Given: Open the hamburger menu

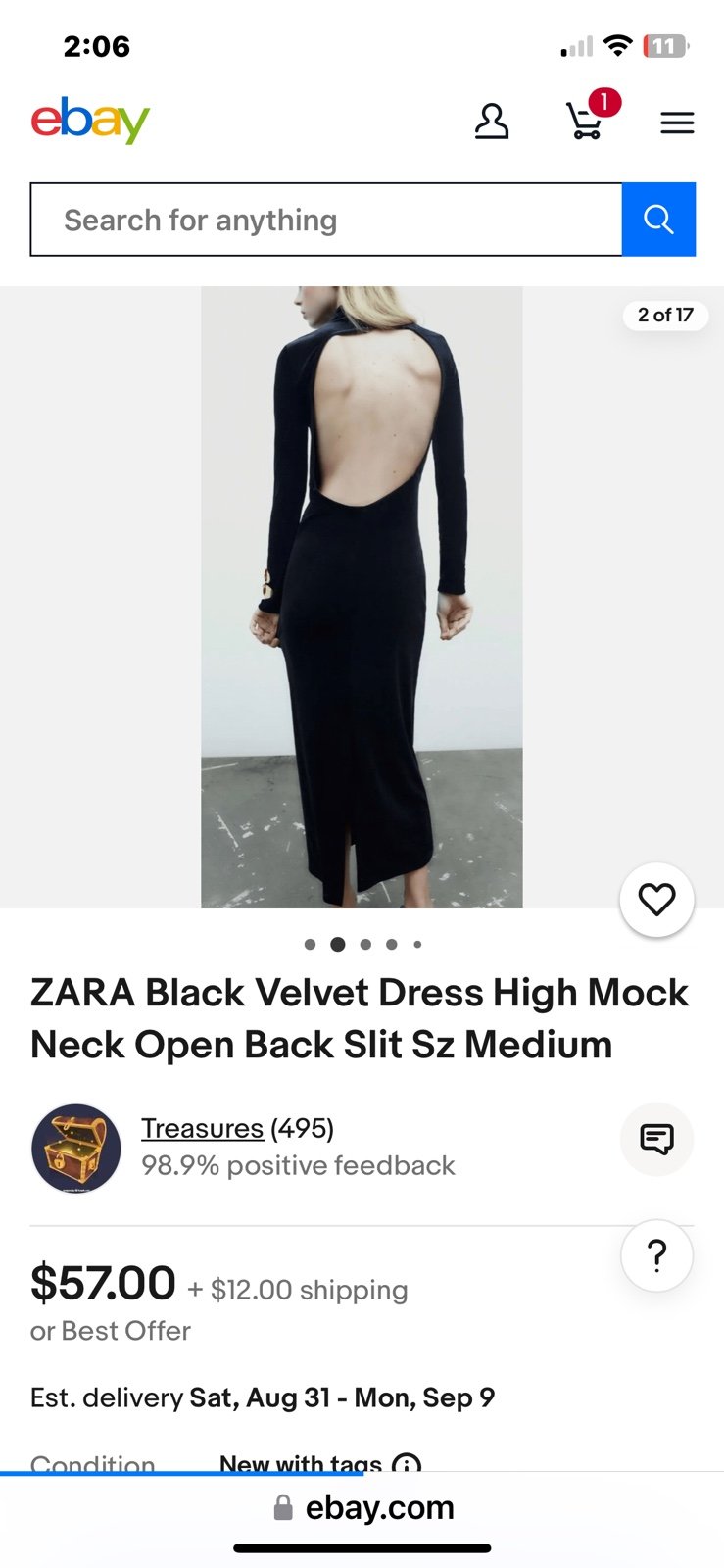Looking at the screenshot, I should (x=677, y=122).
